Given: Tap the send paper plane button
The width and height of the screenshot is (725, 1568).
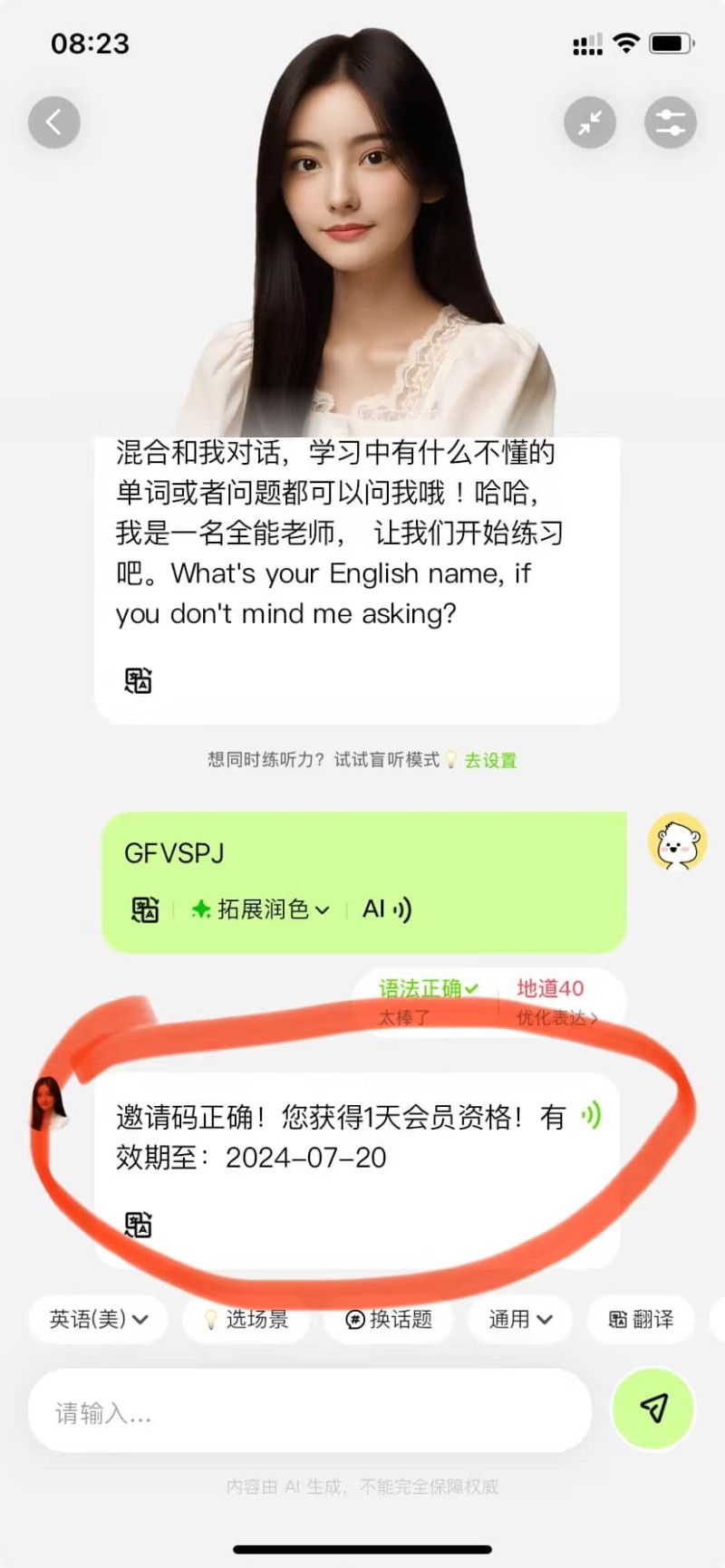Looking at the screenshot, I should 652,1410.
